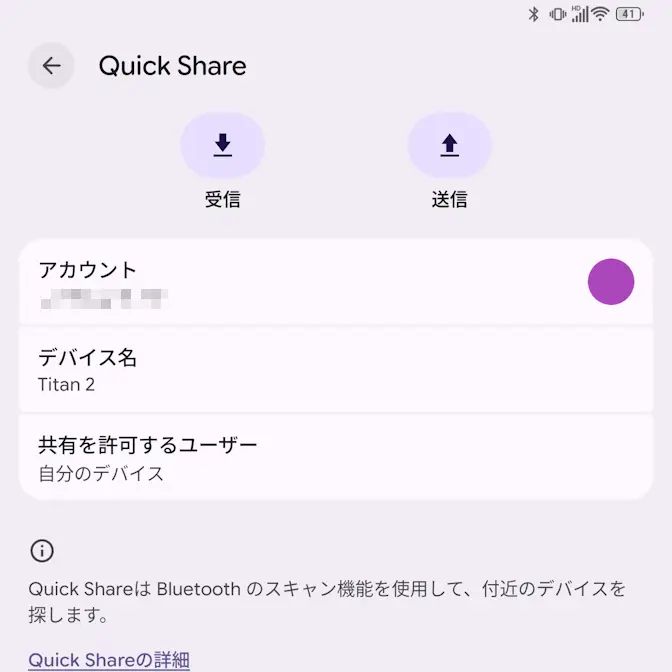Open the デバイス名 device name setting
This screenshot has height=672, width=672.
click(x=300, y=370)
